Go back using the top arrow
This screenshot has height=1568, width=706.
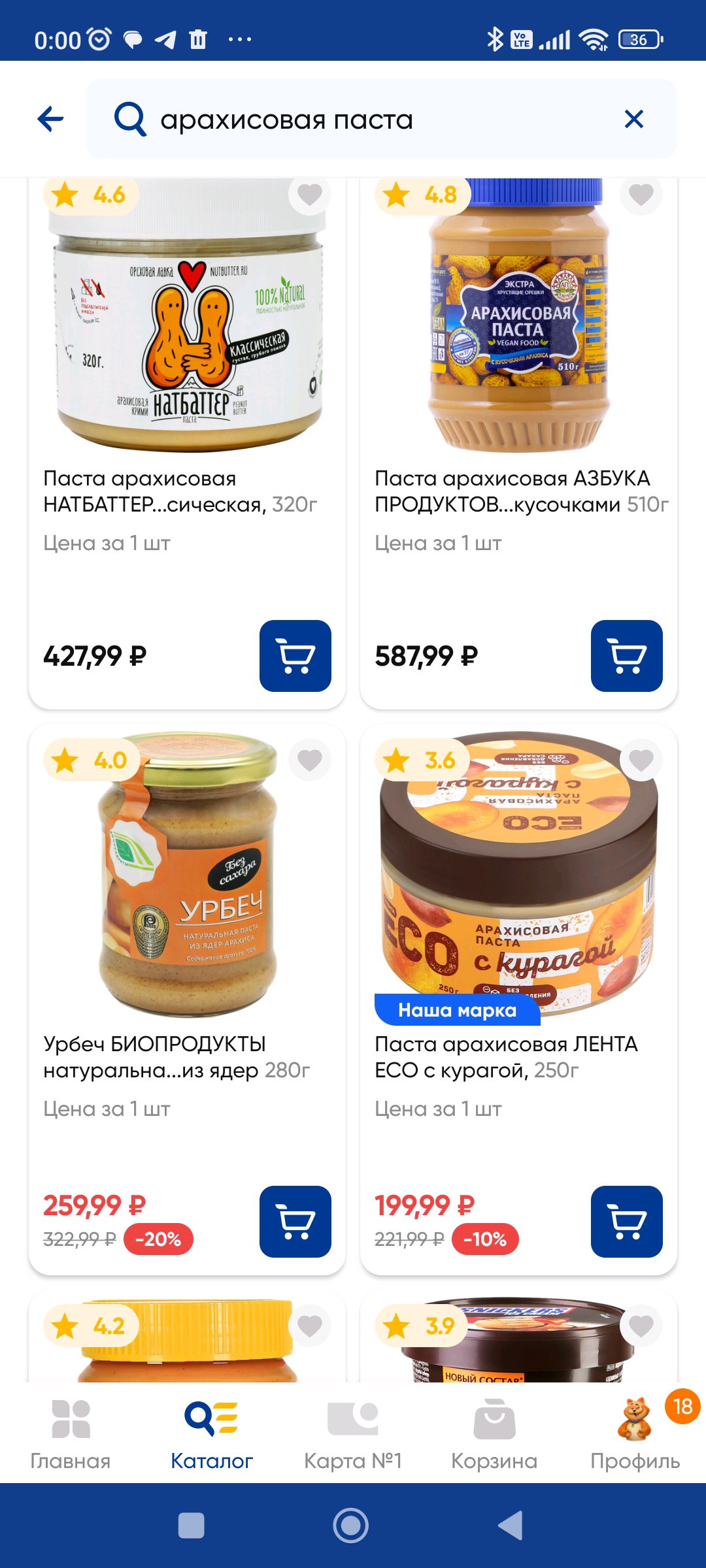(50, 119)
